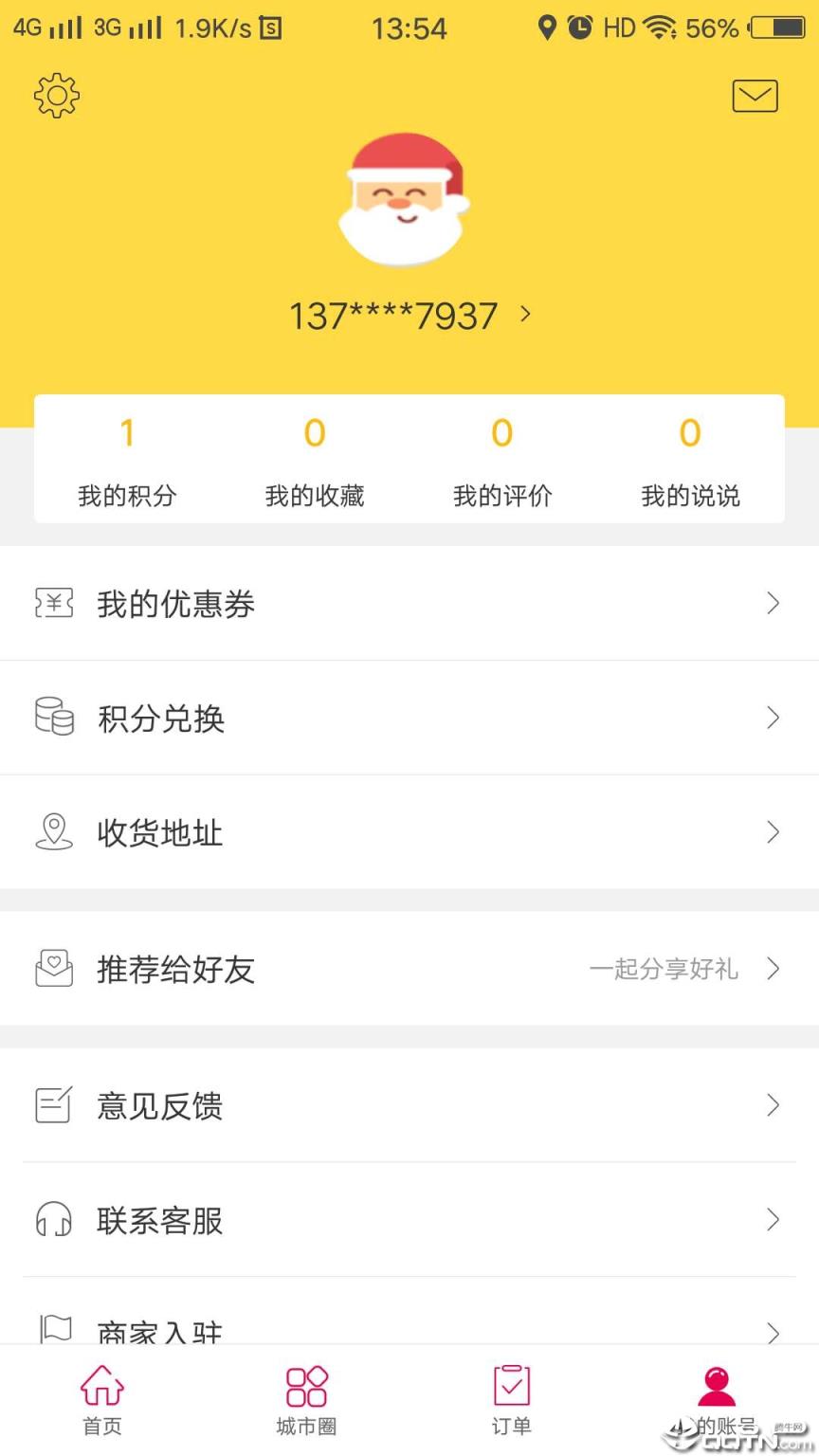819x1456 pixels.
Task: Expand 我的优惠券 via its right arrow
Action: pos(773,604)
